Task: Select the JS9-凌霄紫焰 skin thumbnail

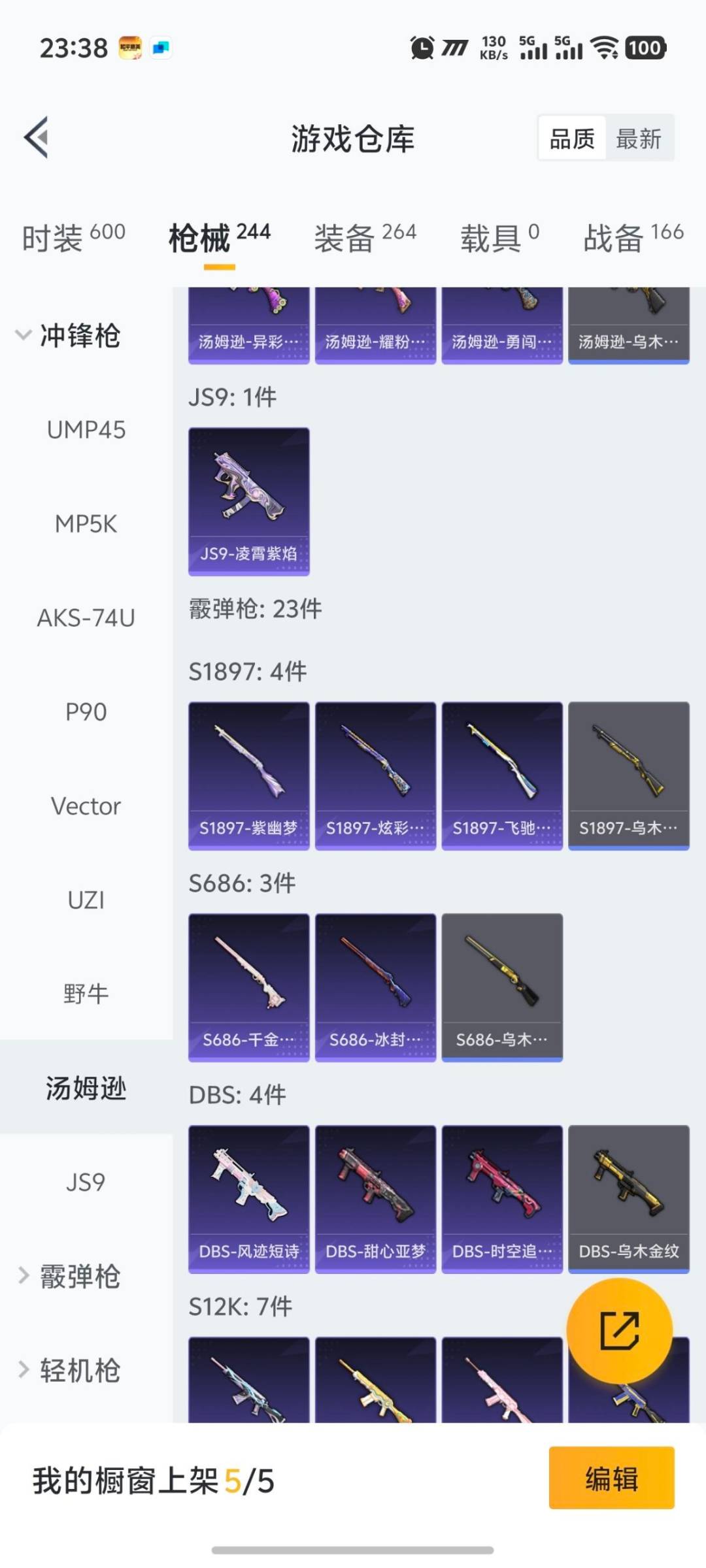Action: coord(248,500)
